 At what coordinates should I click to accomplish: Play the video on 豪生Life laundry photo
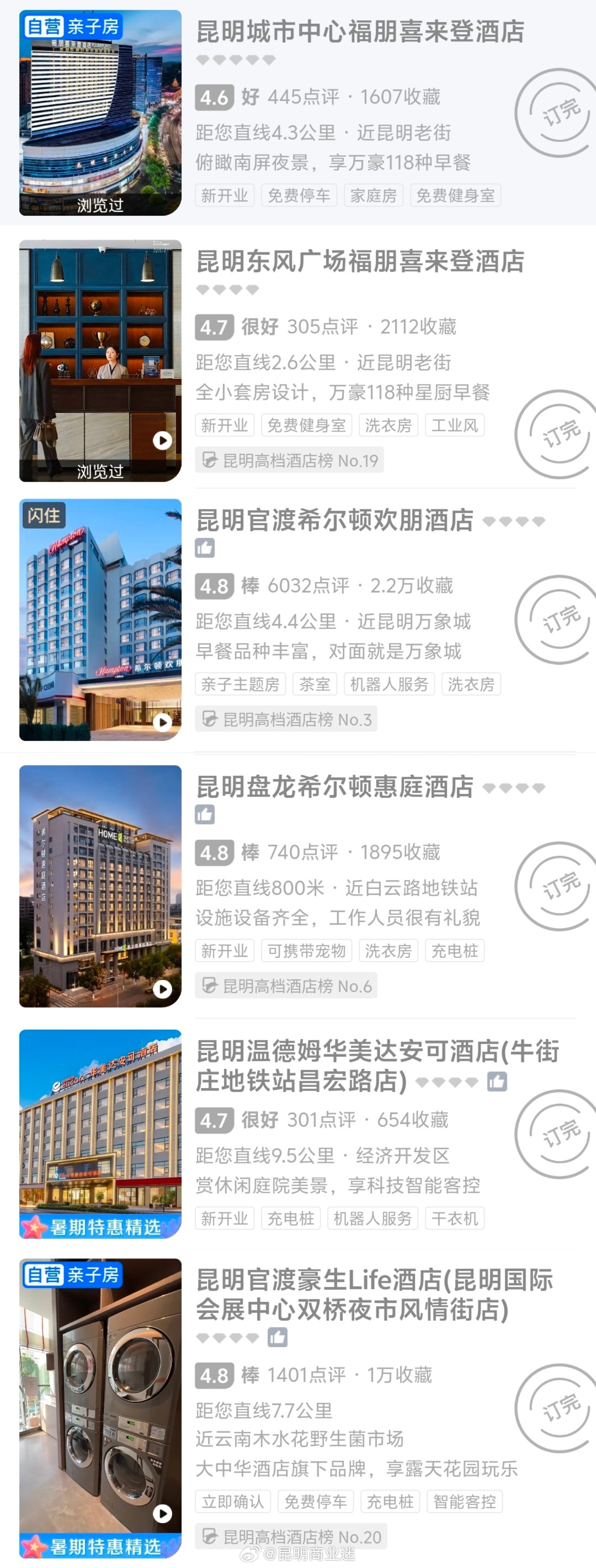[163, 1513]
